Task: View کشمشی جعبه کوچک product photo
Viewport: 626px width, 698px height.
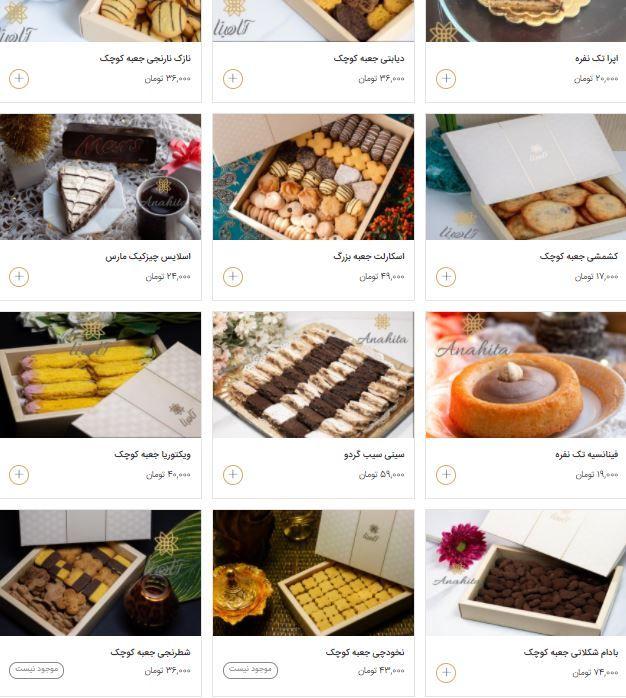Action: click(x=526, y=176)
